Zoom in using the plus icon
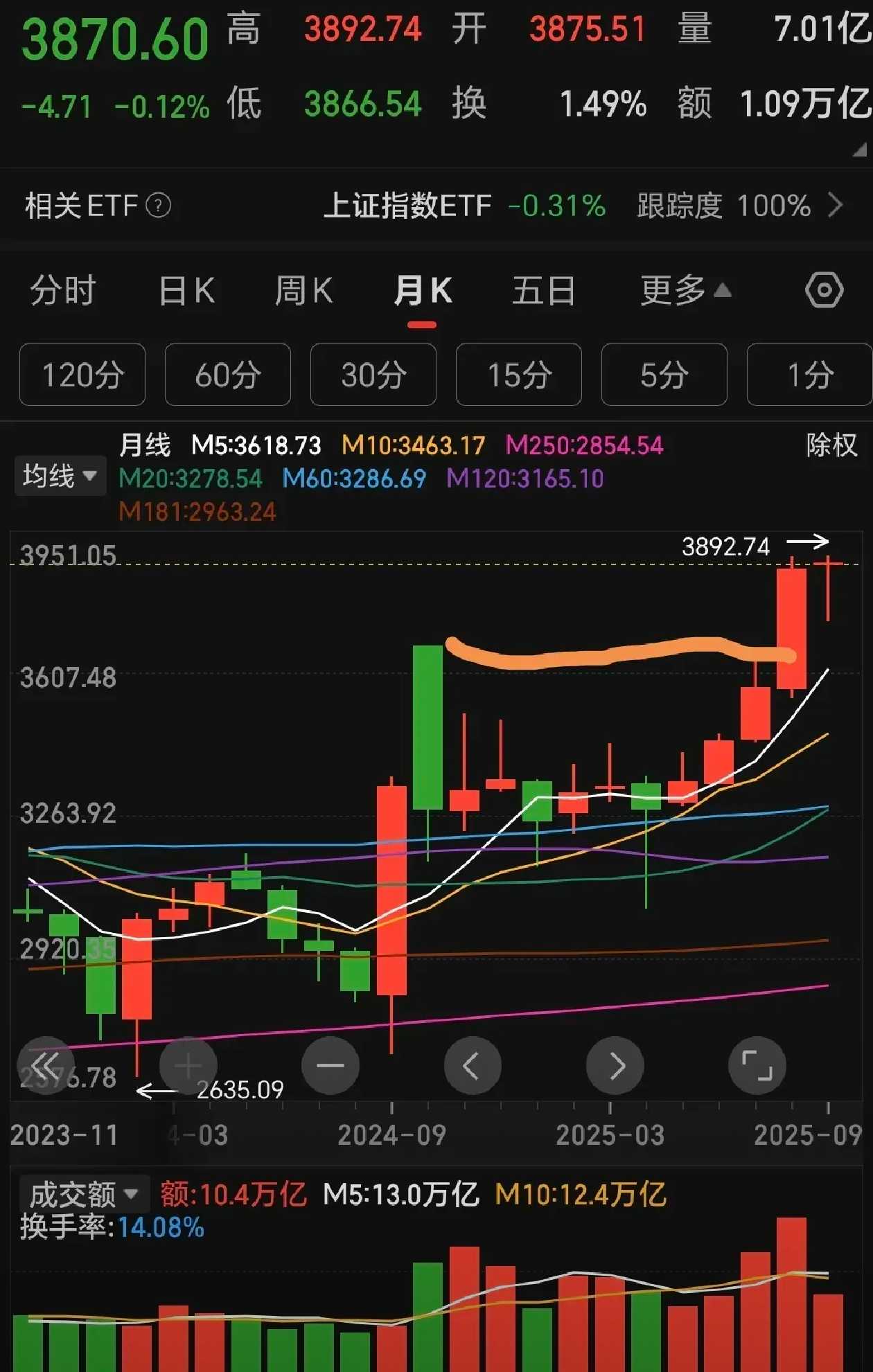Screen dimensions: 873x1372 coord(189,1066)
